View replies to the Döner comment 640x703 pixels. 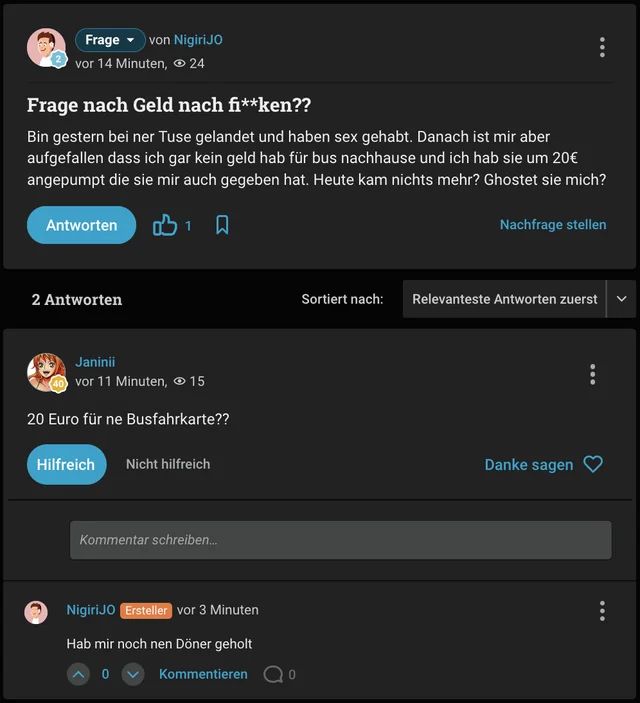tap(279, 674)
